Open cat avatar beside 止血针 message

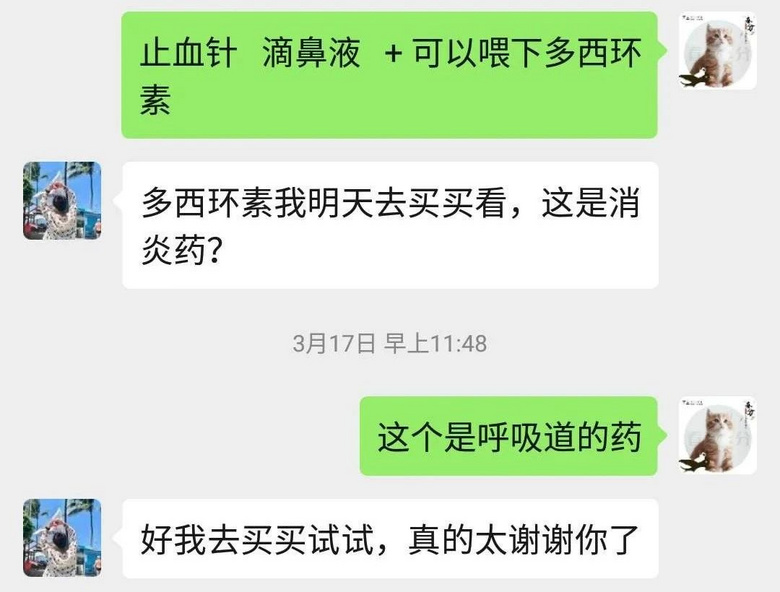click(717, 50)
